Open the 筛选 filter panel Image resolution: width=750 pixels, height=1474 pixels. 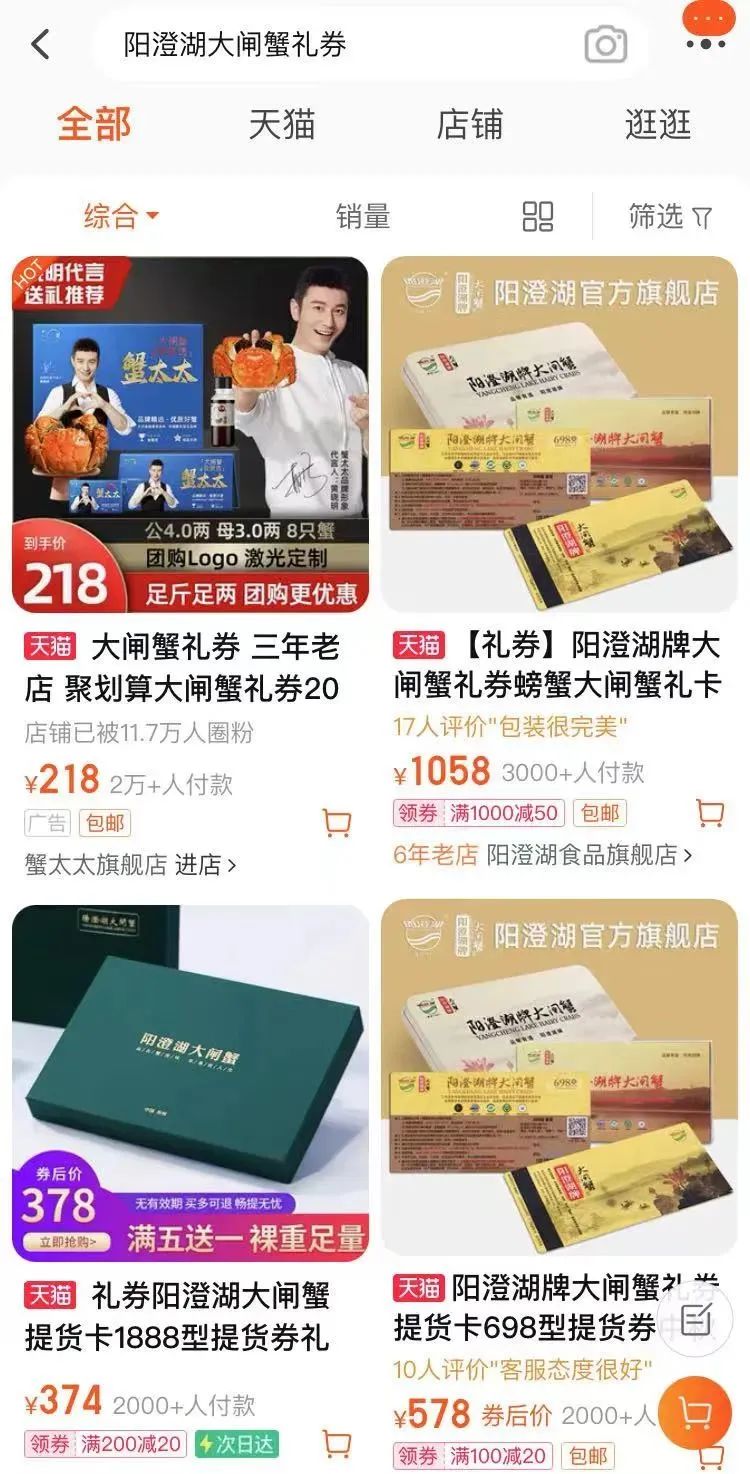[670, 216]
